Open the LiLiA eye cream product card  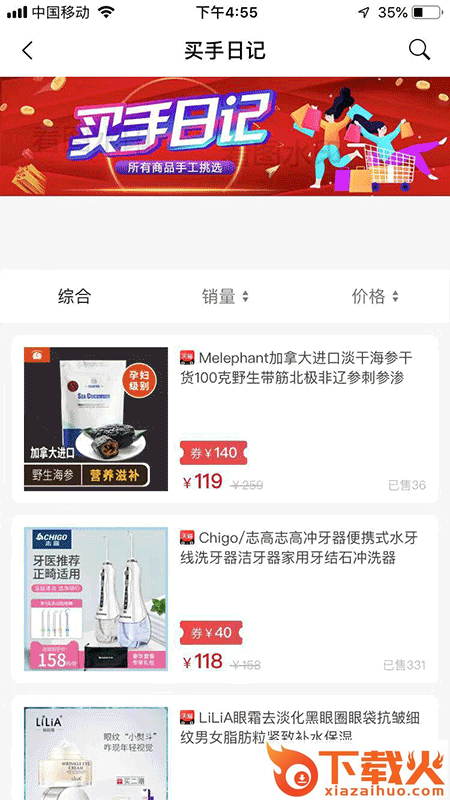click(x=225, y=747)
